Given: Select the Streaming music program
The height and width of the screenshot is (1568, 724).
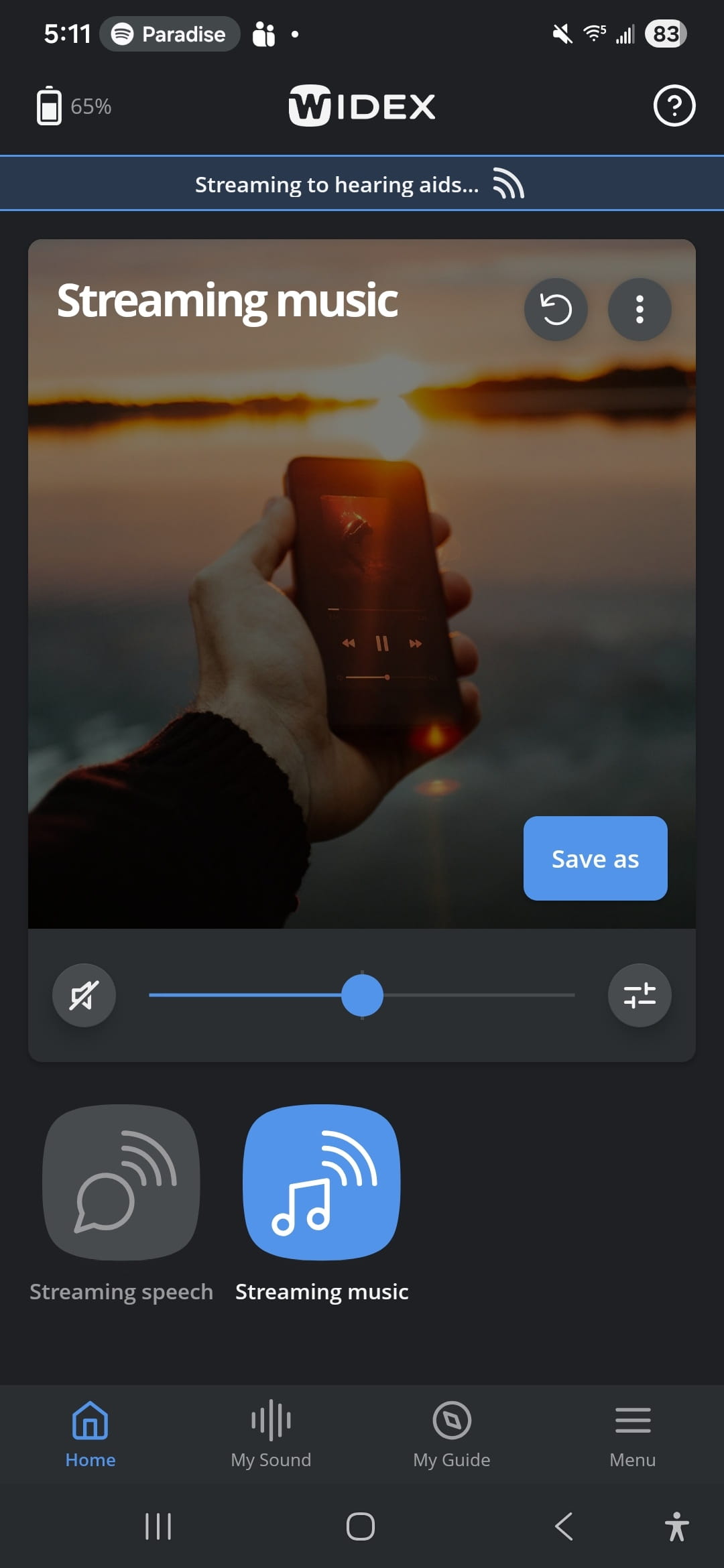Looking at the screenshot, I should (322, 1183).
